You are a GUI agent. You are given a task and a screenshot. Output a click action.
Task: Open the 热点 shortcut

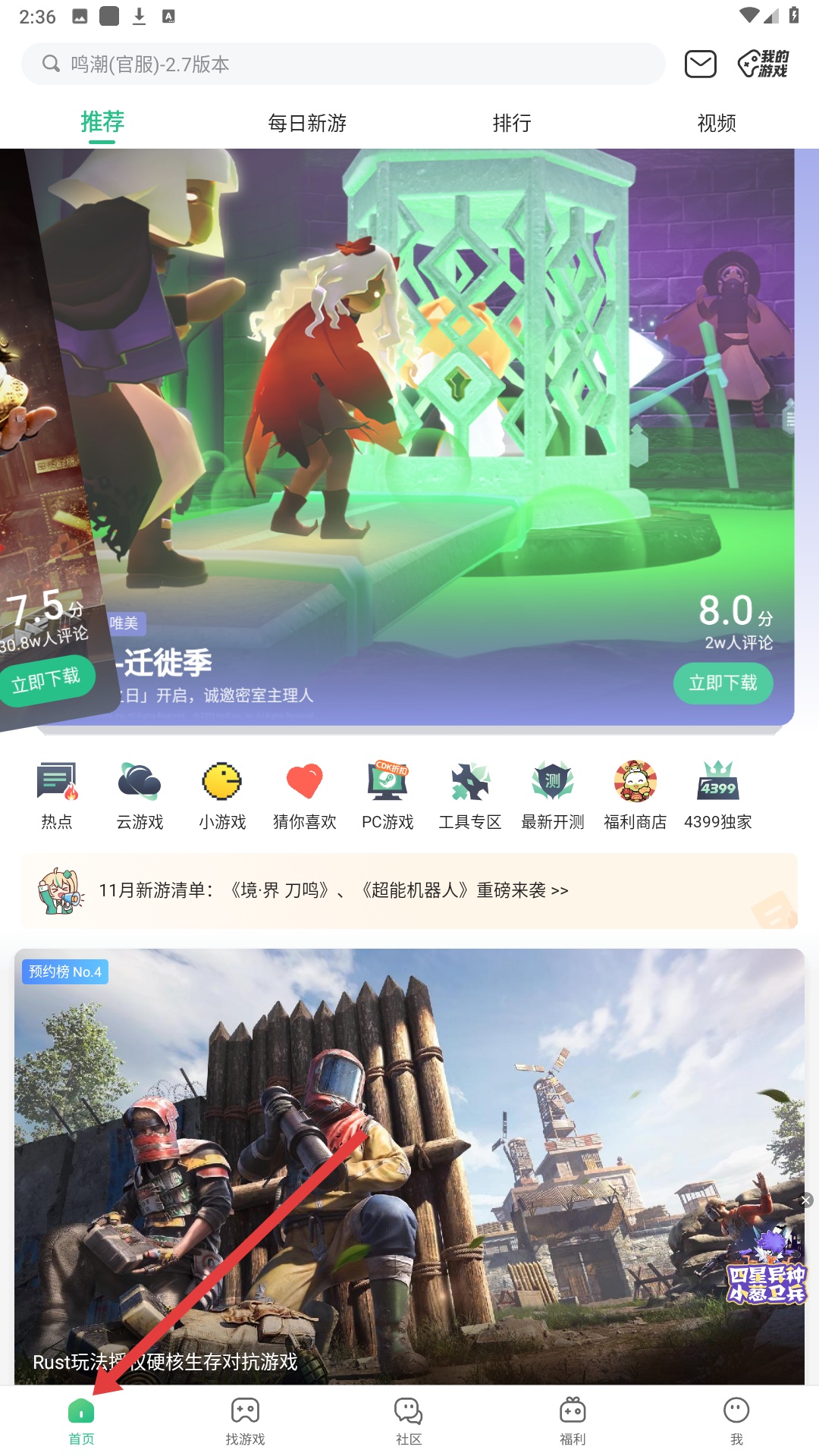point(57,795)
